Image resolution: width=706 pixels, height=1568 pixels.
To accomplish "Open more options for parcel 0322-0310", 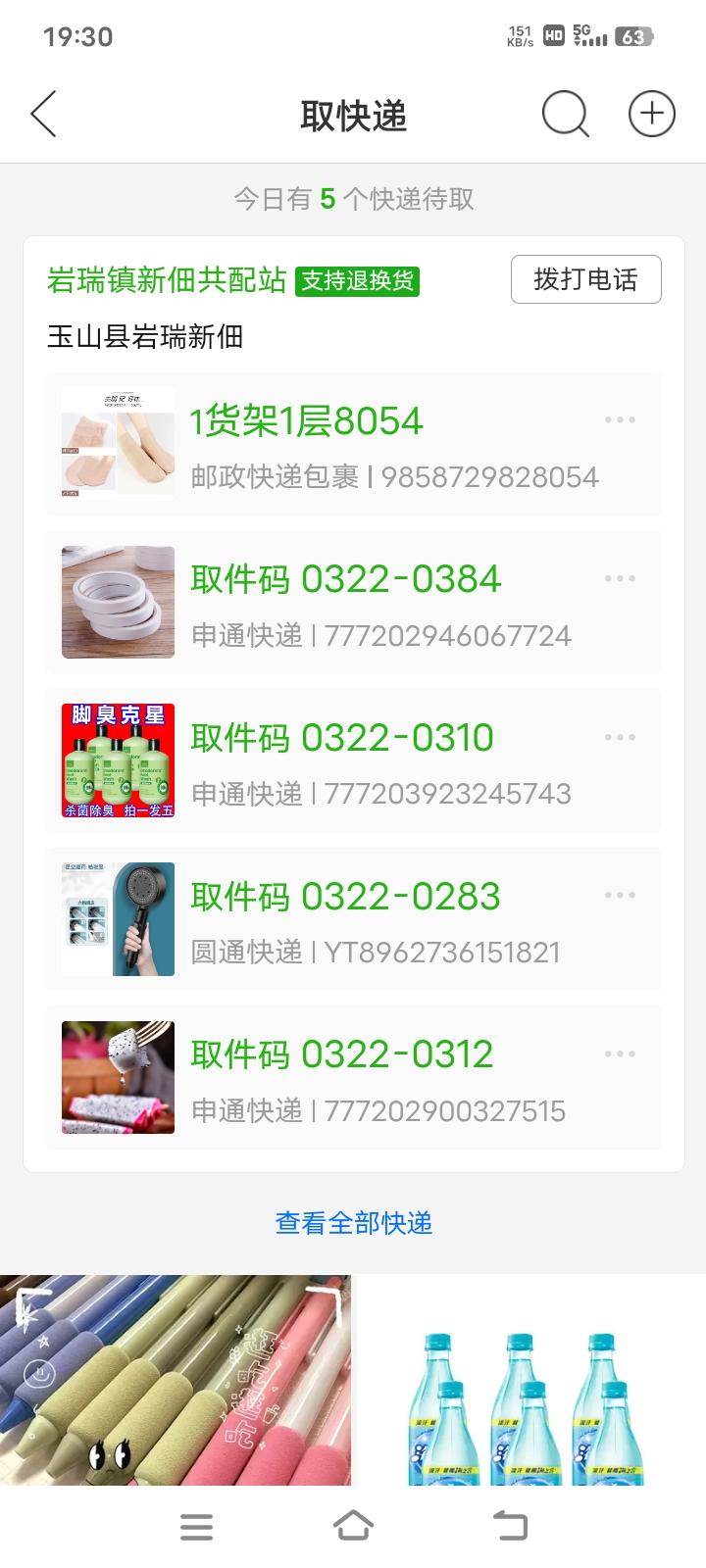I will tap(620, 737).
